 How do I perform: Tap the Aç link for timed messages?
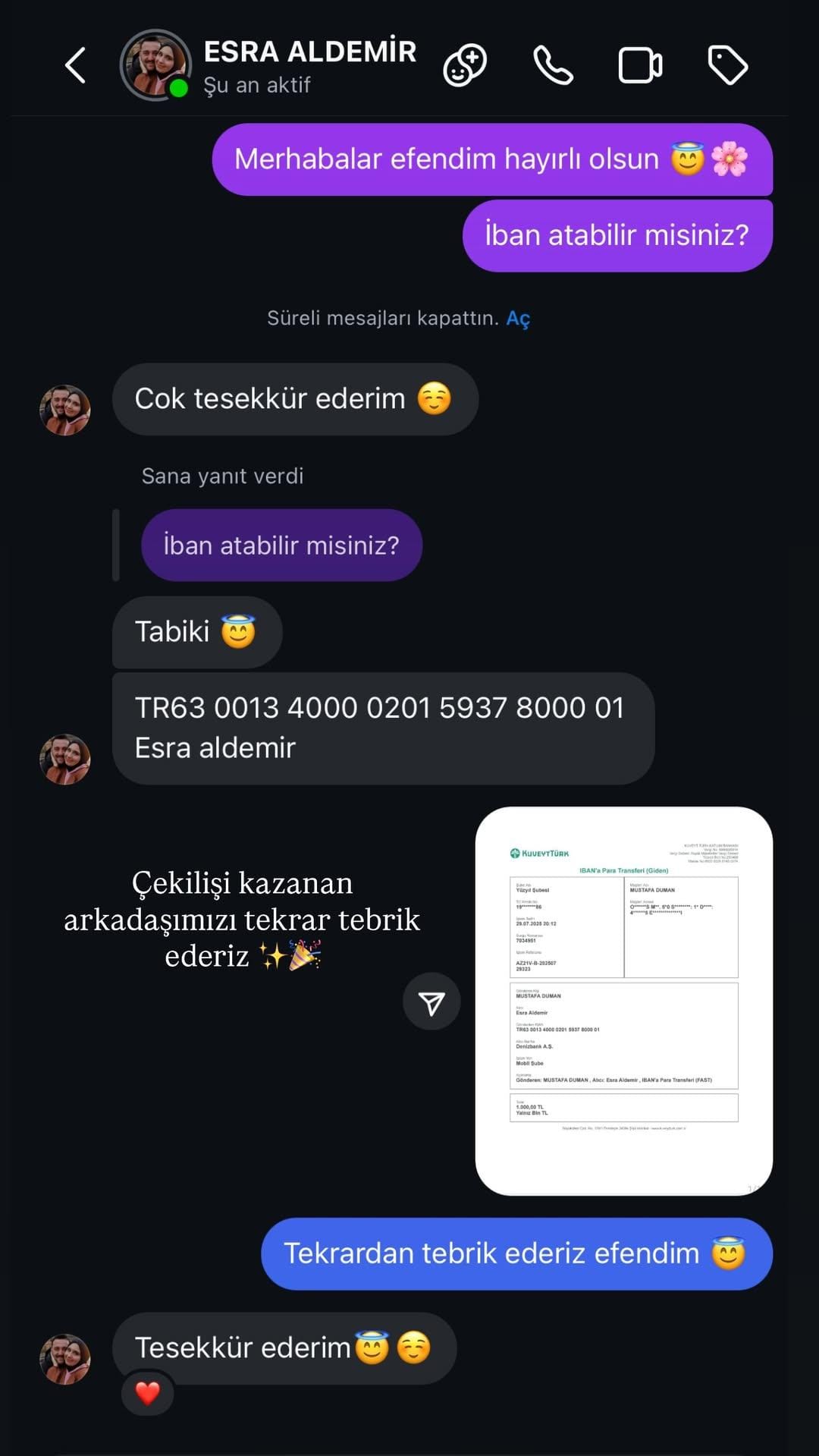coord(518,318)
